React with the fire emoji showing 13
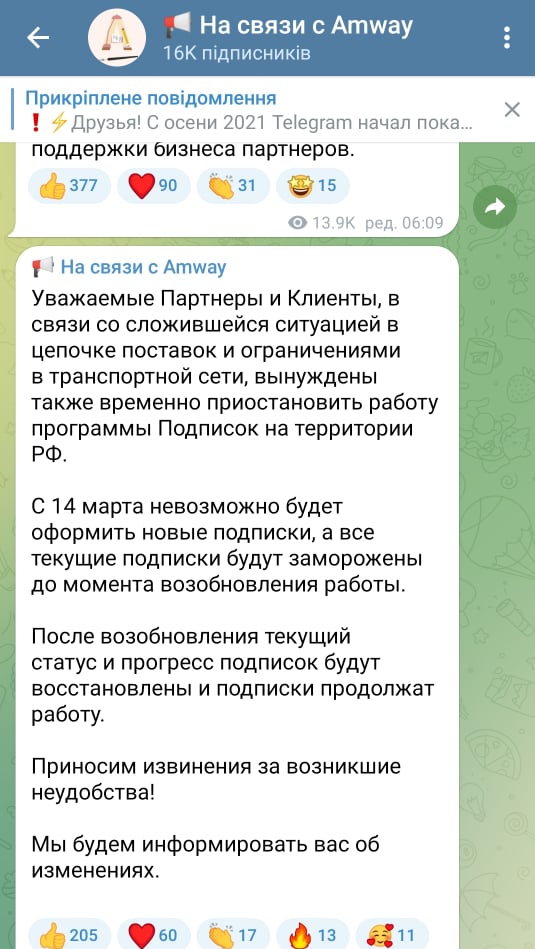 pos(313,934)
